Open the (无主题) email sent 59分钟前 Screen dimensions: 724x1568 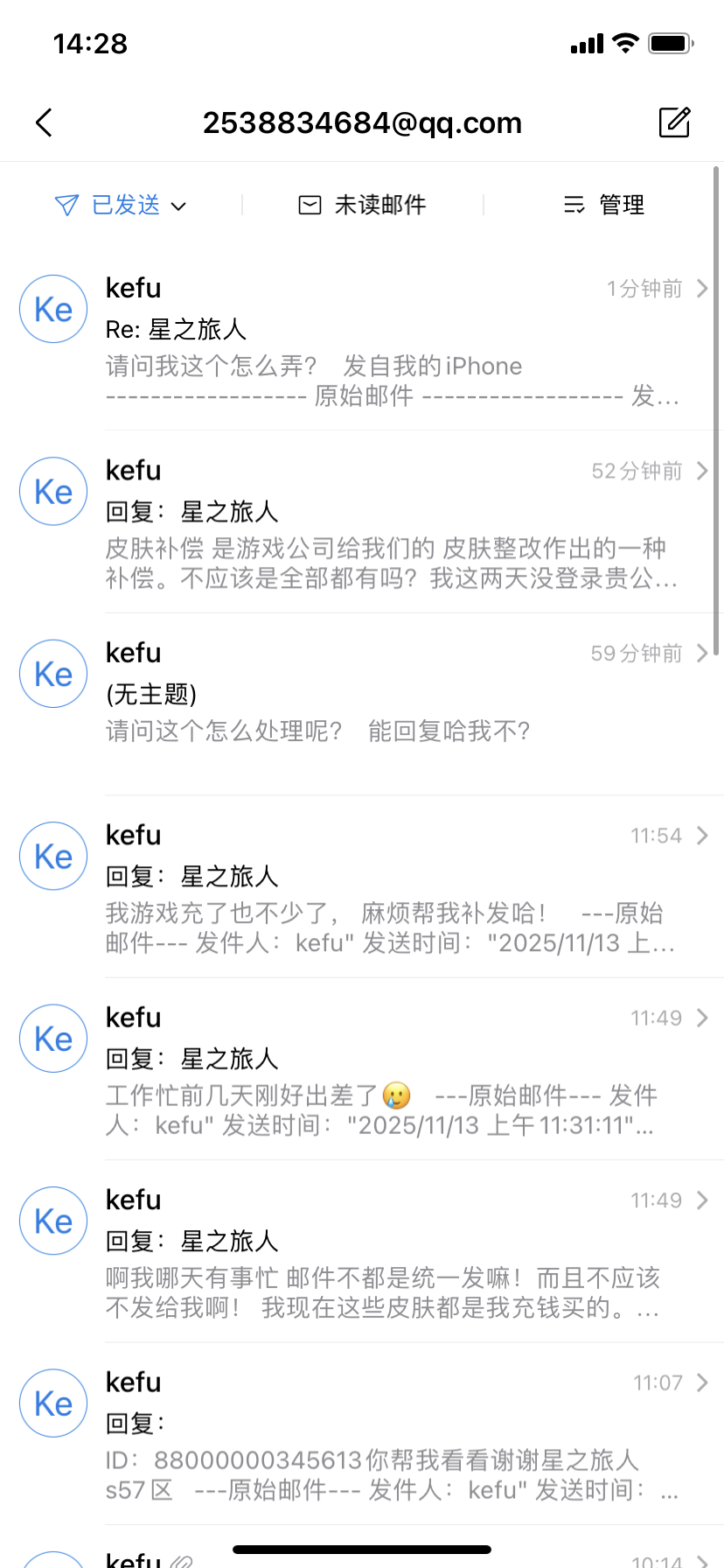point(362,704)
